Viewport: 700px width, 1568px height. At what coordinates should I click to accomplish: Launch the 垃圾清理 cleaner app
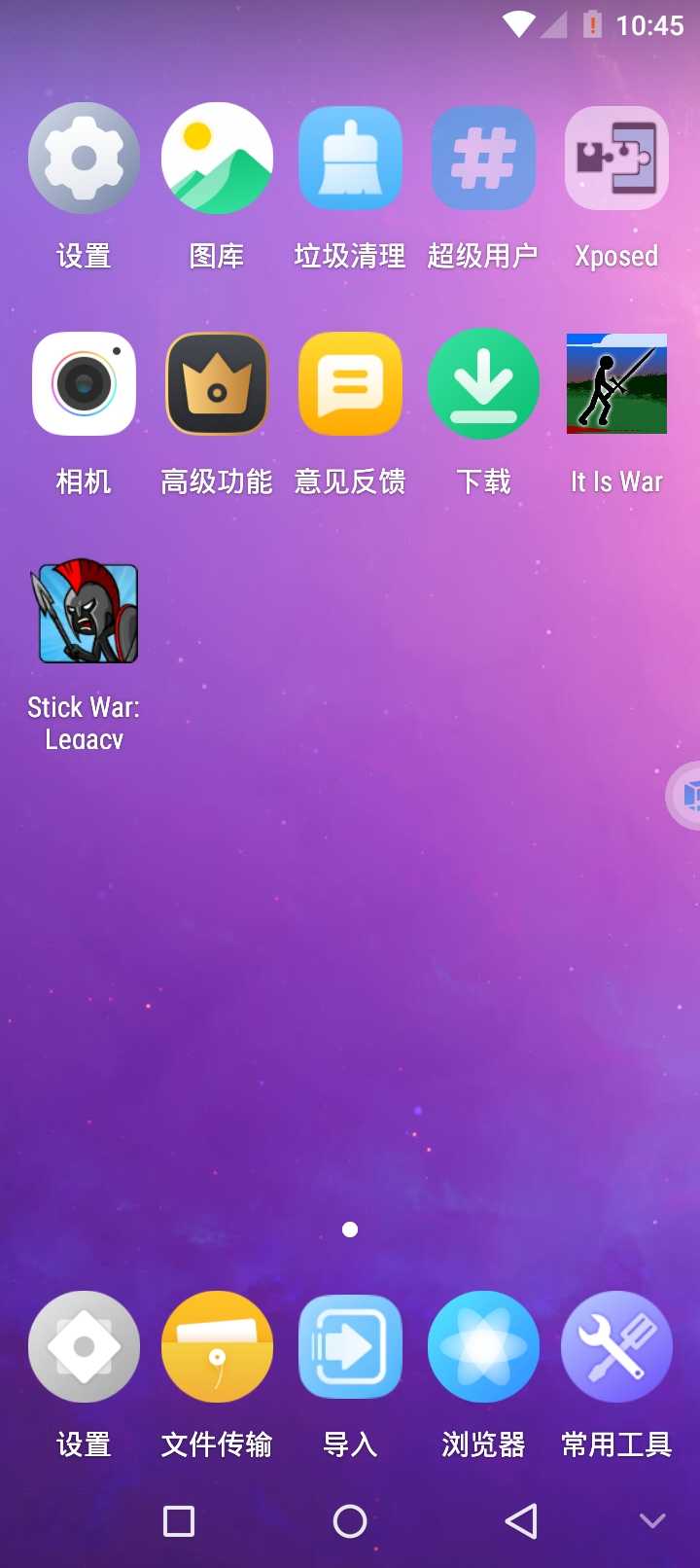click(x=350, y=159)
